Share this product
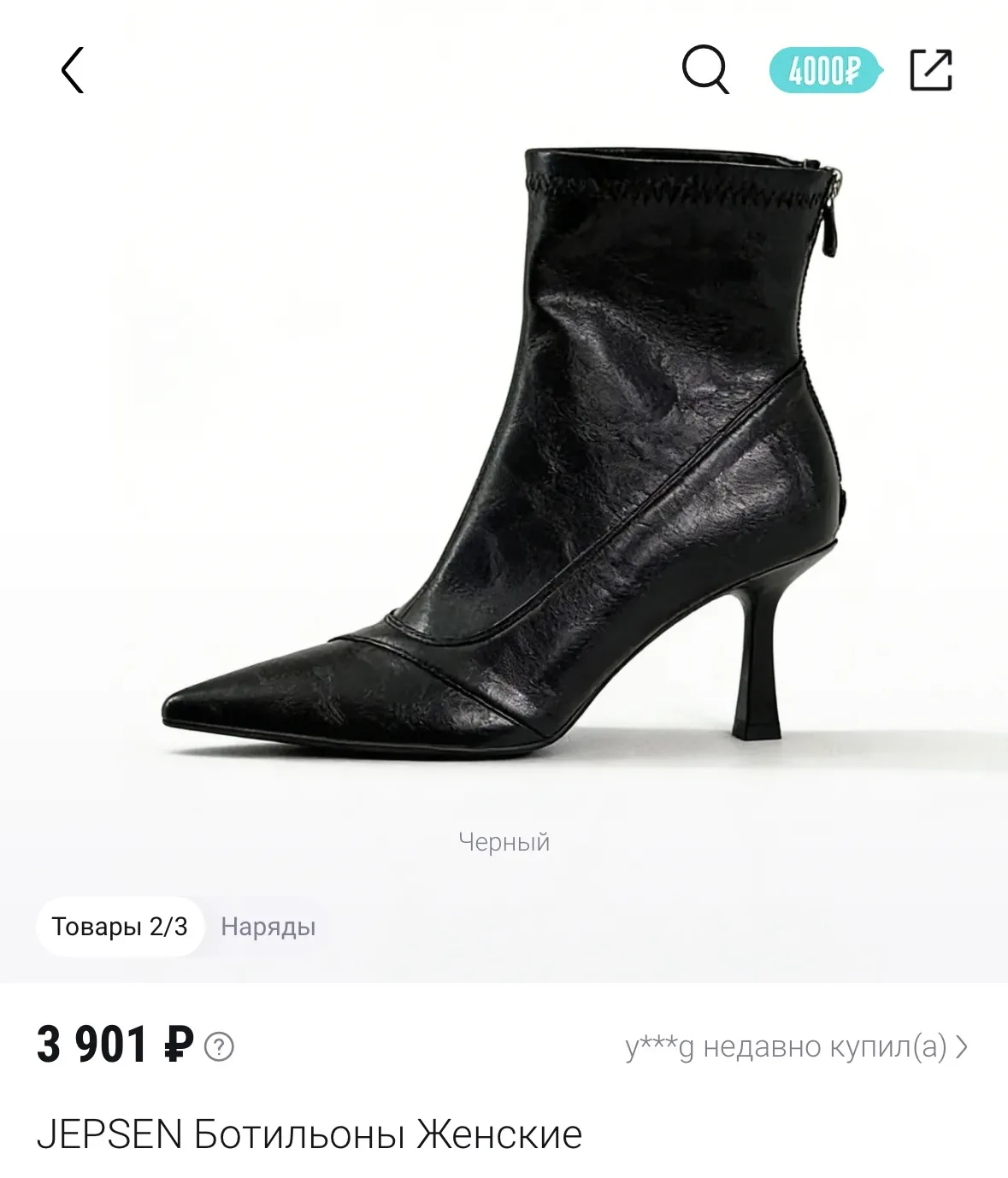The image size is (1008, 1178). click(930, 69)
